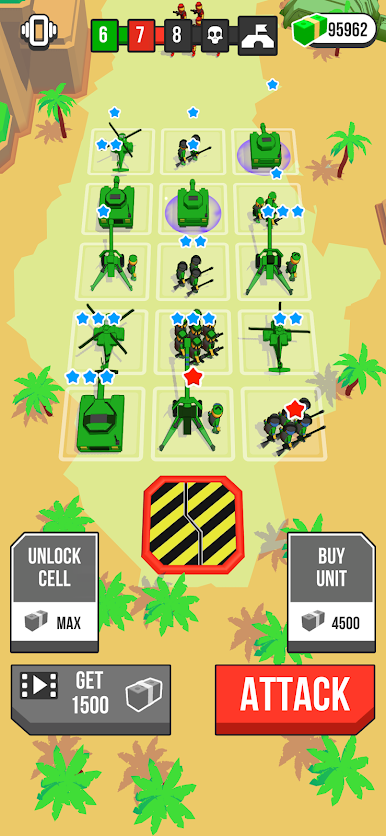
Task: Buy a unit for 4500
Action: pos(332,592)
